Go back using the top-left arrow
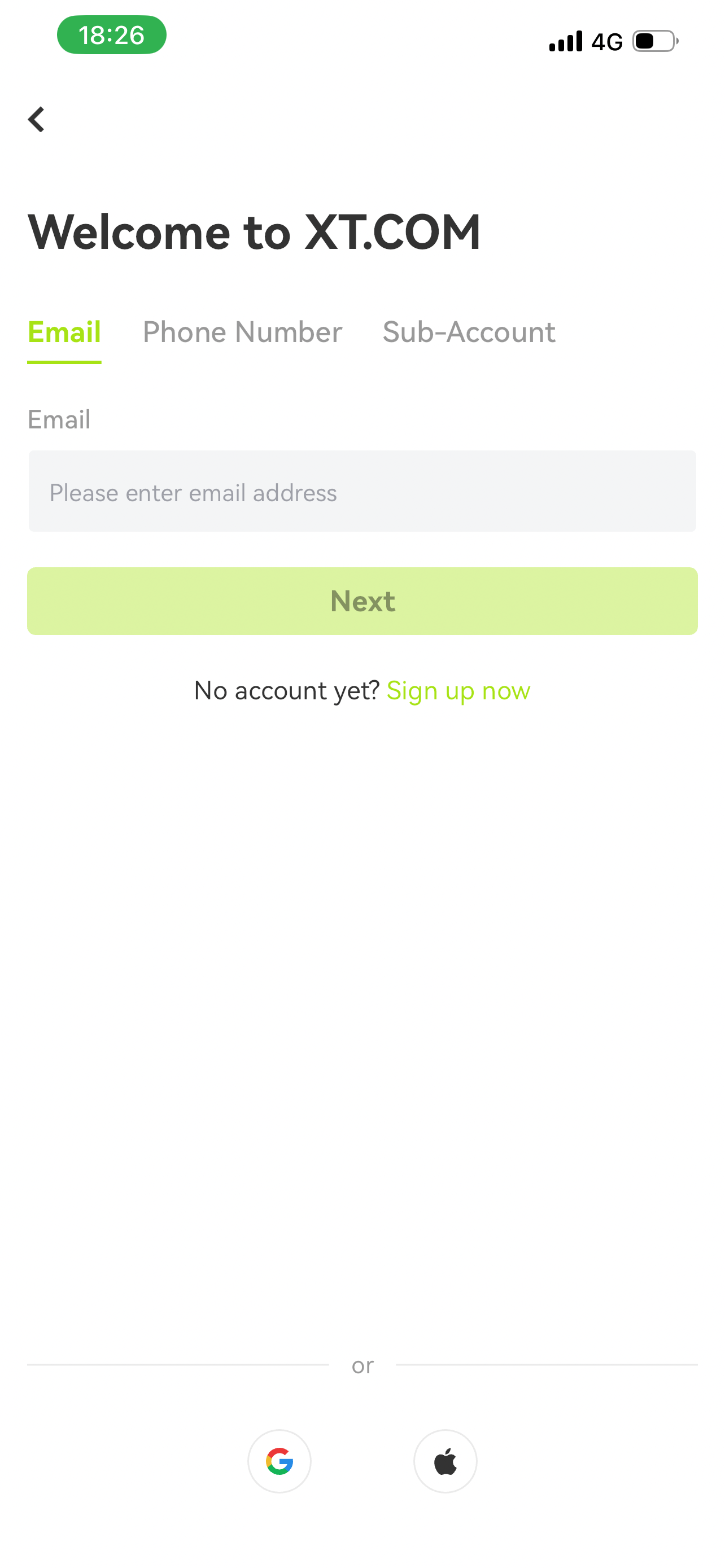 tap(37, 119)
